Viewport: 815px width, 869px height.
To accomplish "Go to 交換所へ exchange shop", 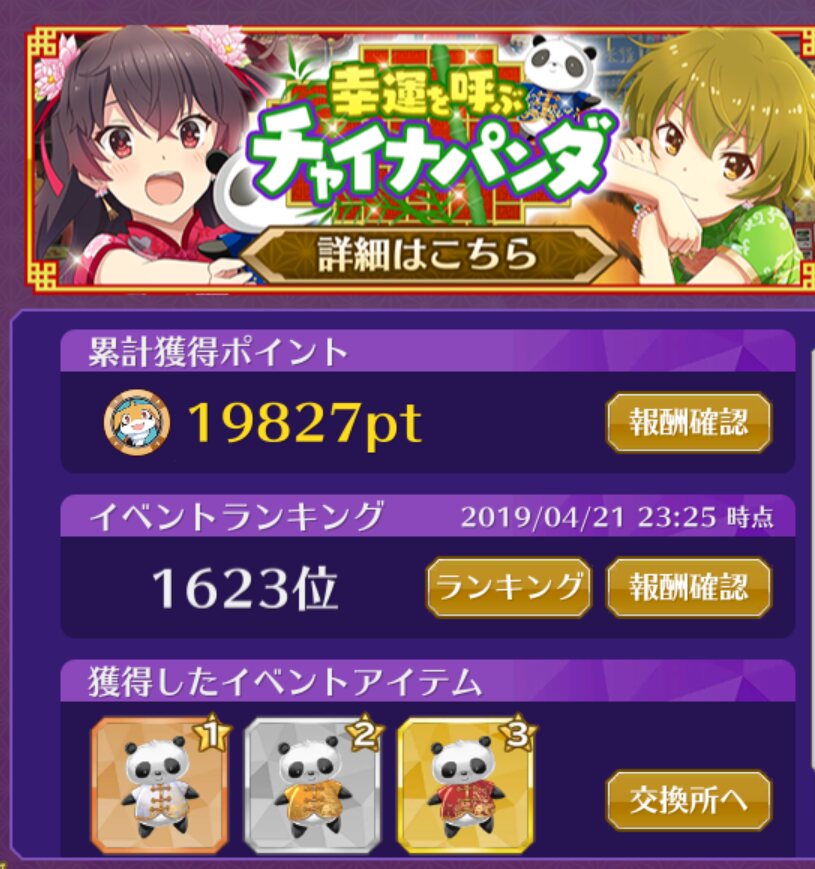I will [x=689, y=800].
